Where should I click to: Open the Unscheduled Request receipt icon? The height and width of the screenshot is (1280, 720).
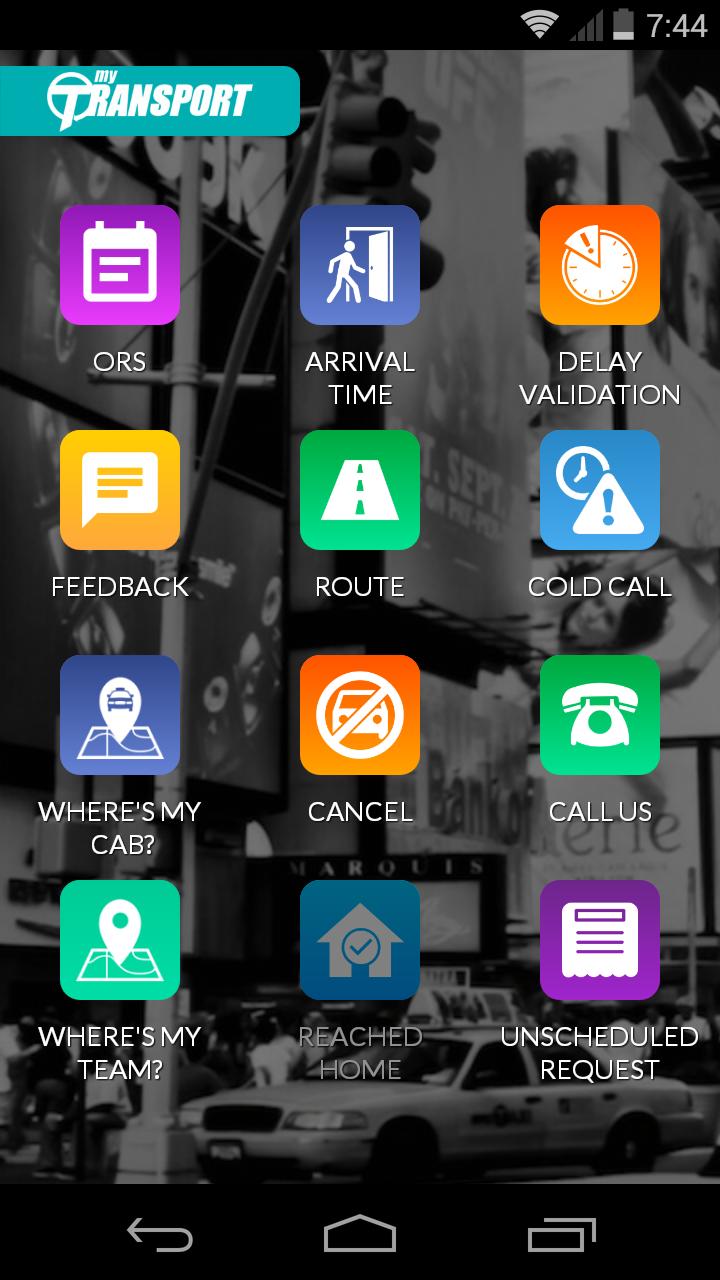(600, 940)
